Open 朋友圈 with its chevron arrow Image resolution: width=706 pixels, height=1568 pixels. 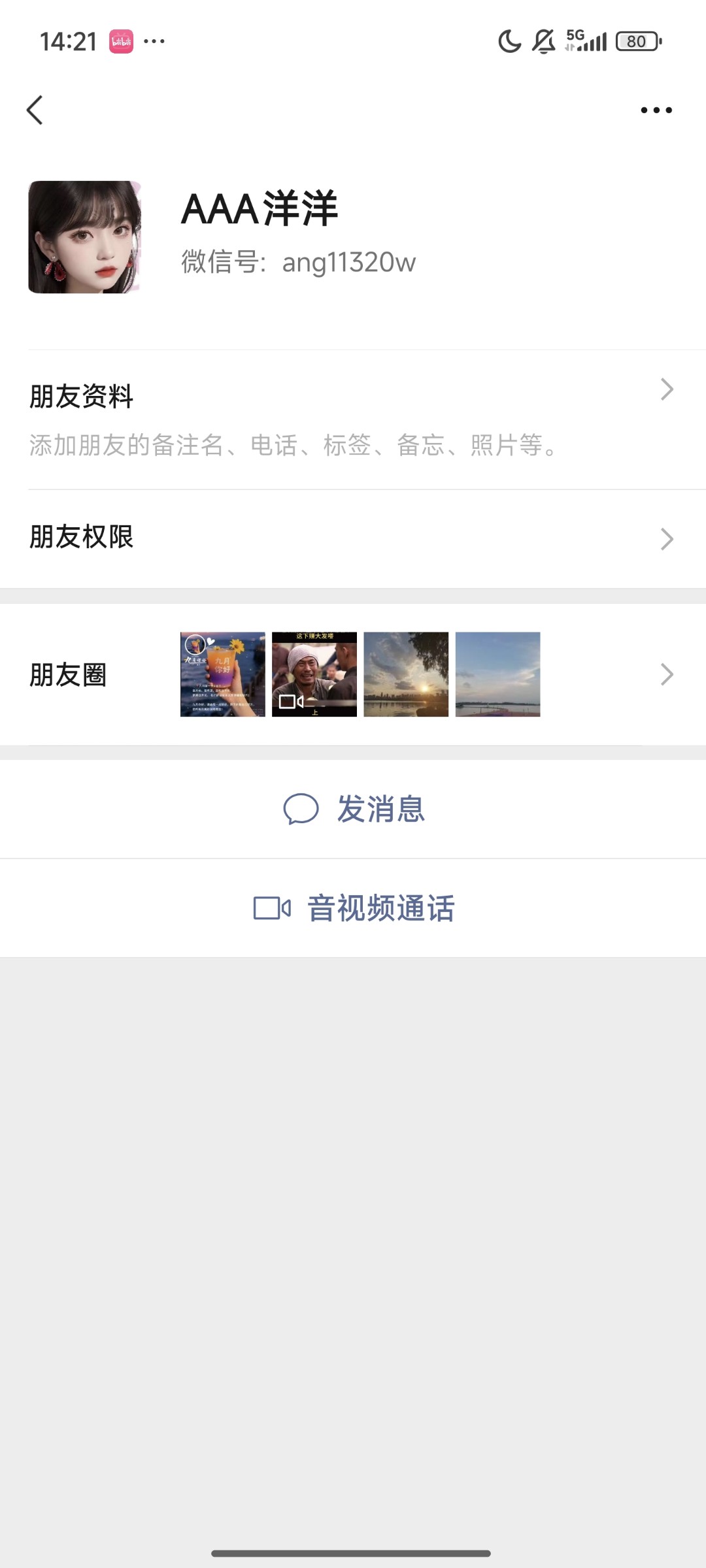point(667,674)
